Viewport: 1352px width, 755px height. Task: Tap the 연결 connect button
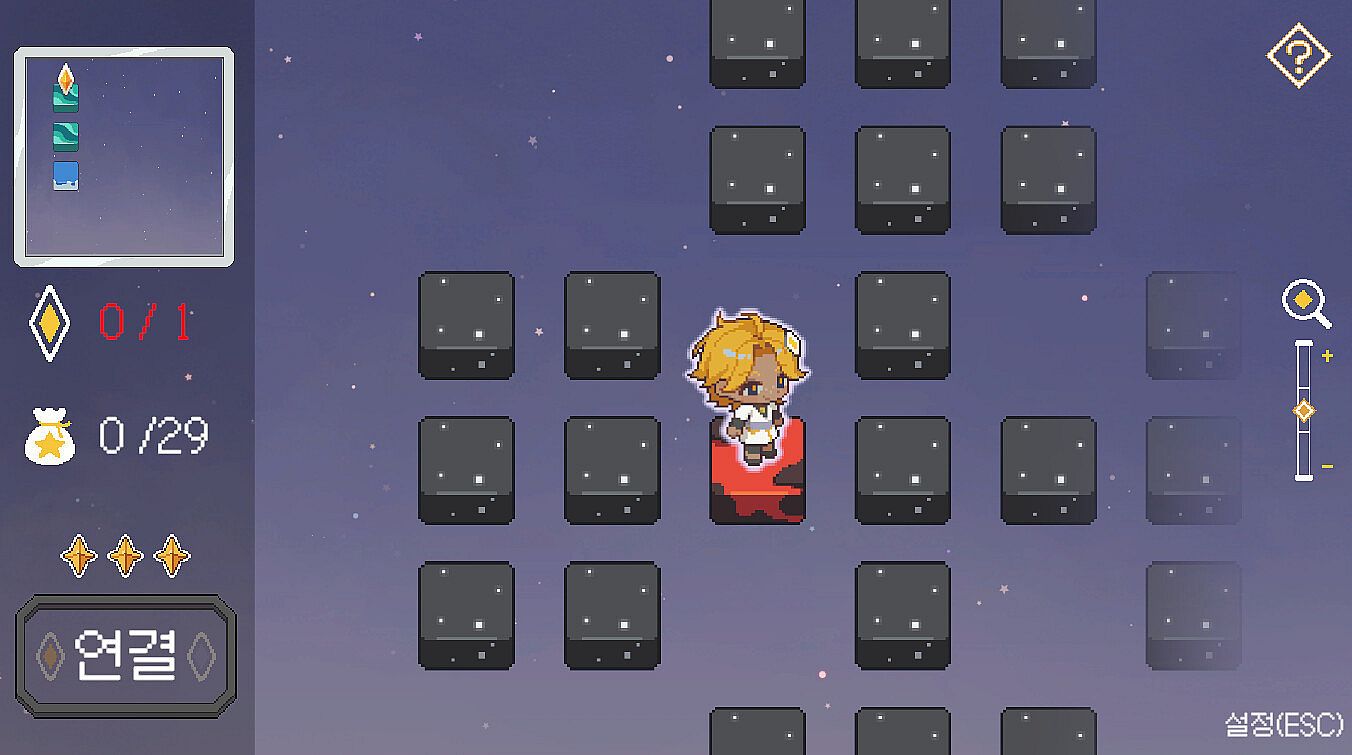[x=126, y=655]
